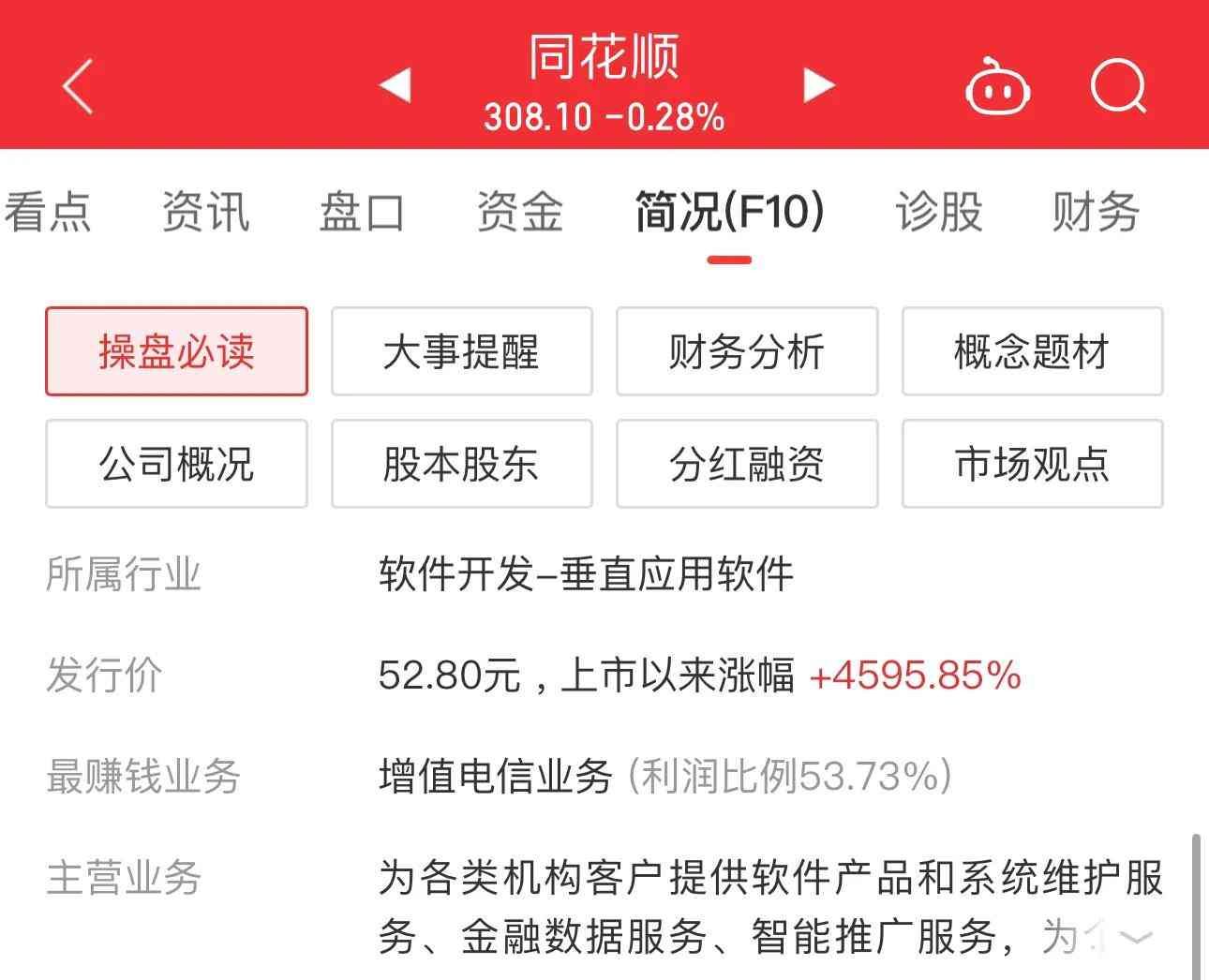Open the 概念题材 section
The height and width of the screenshot is (980, 1209).
click(x=1032, y=351)
